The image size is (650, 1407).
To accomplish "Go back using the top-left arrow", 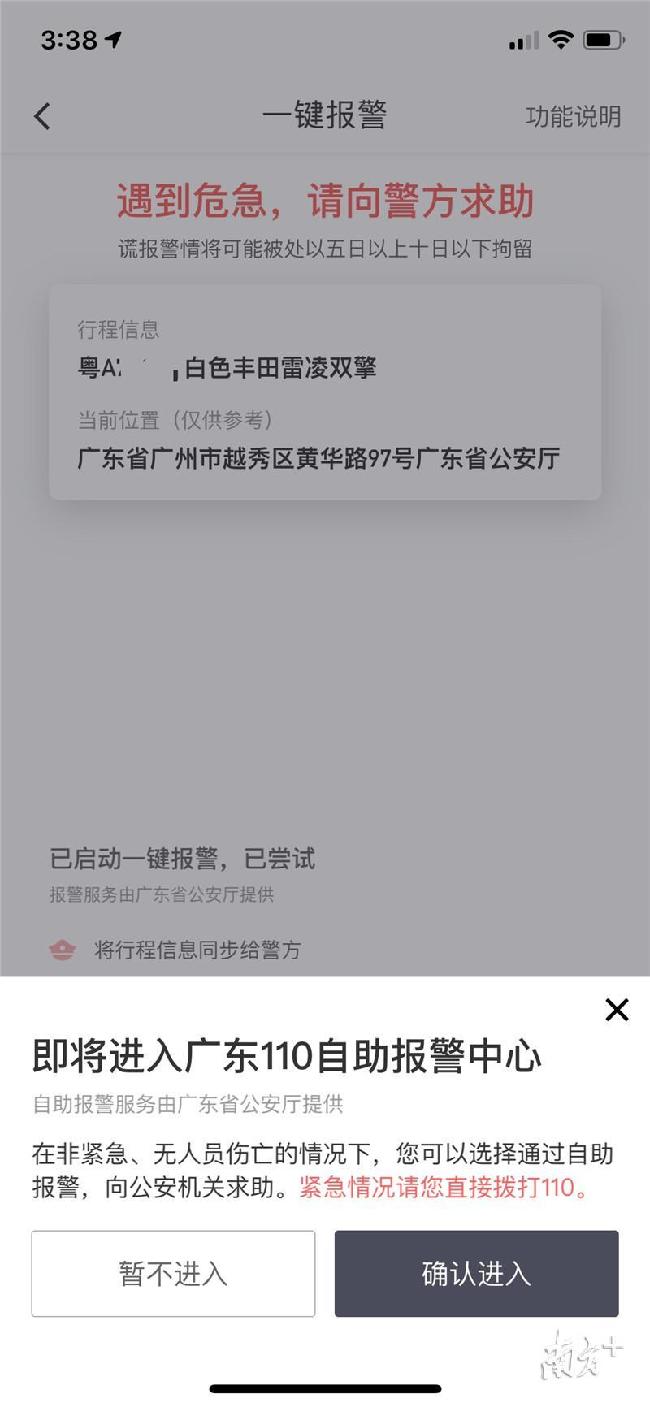I will point(42,116).
